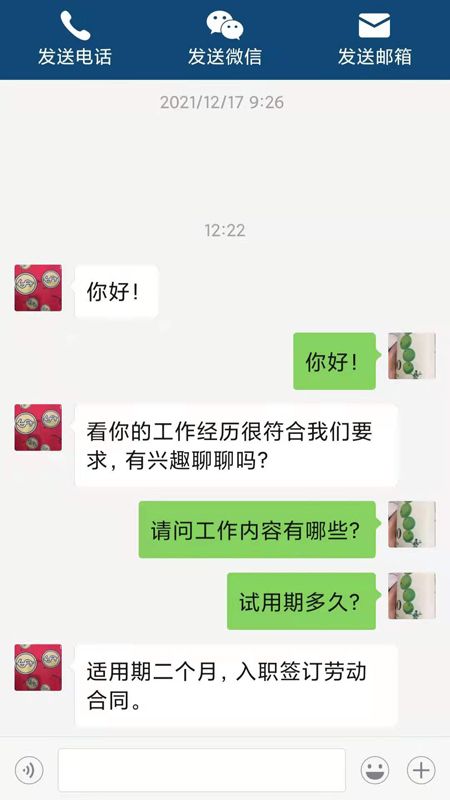450x800 pixels.
Task: Tap 发送电话 to send phone number
Action: coord(74,39)
